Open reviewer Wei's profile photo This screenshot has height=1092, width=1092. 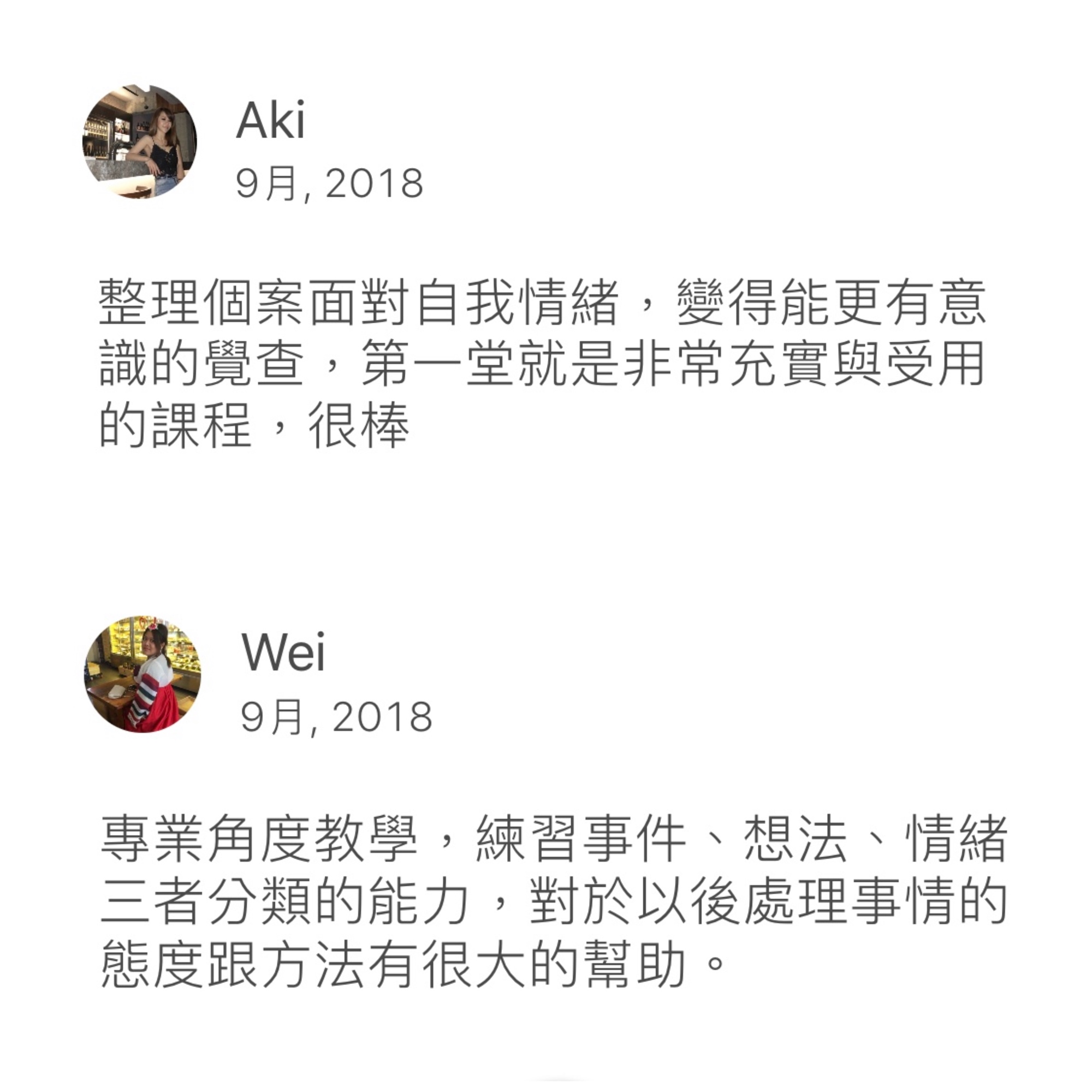click(x=143, y=674)
